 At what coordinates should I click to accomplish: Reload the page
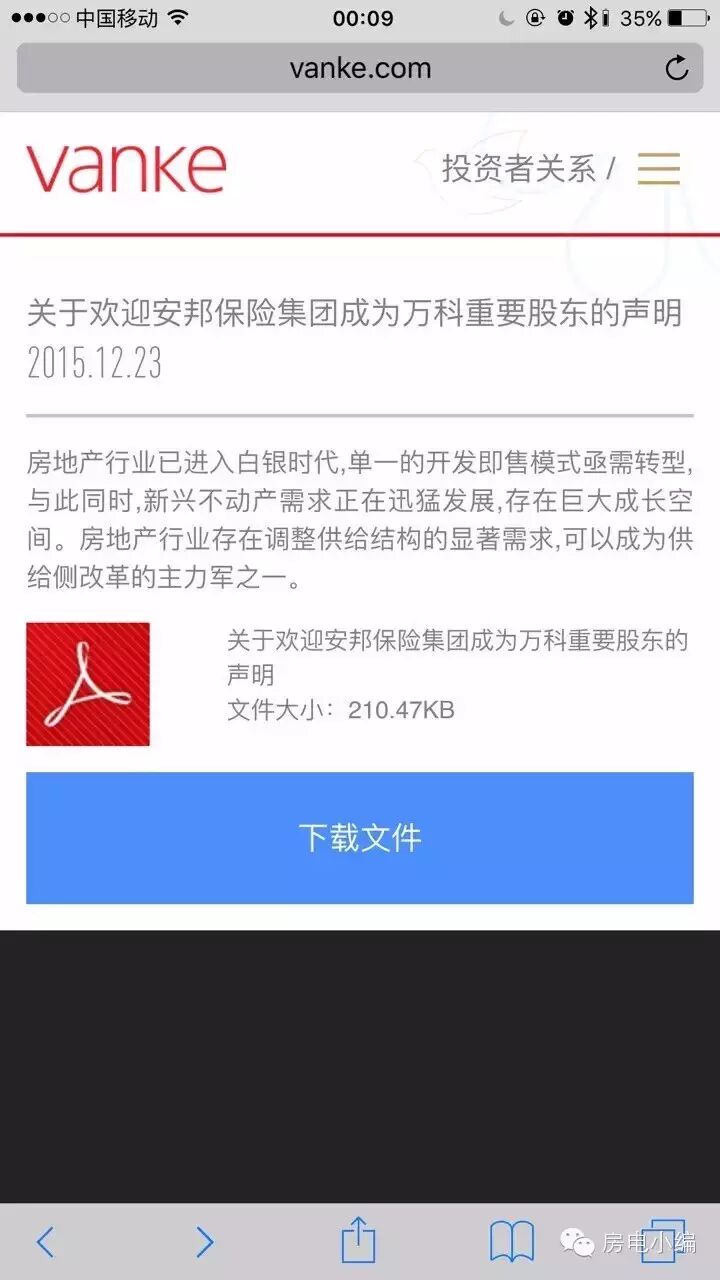click(x=677, y=68)
